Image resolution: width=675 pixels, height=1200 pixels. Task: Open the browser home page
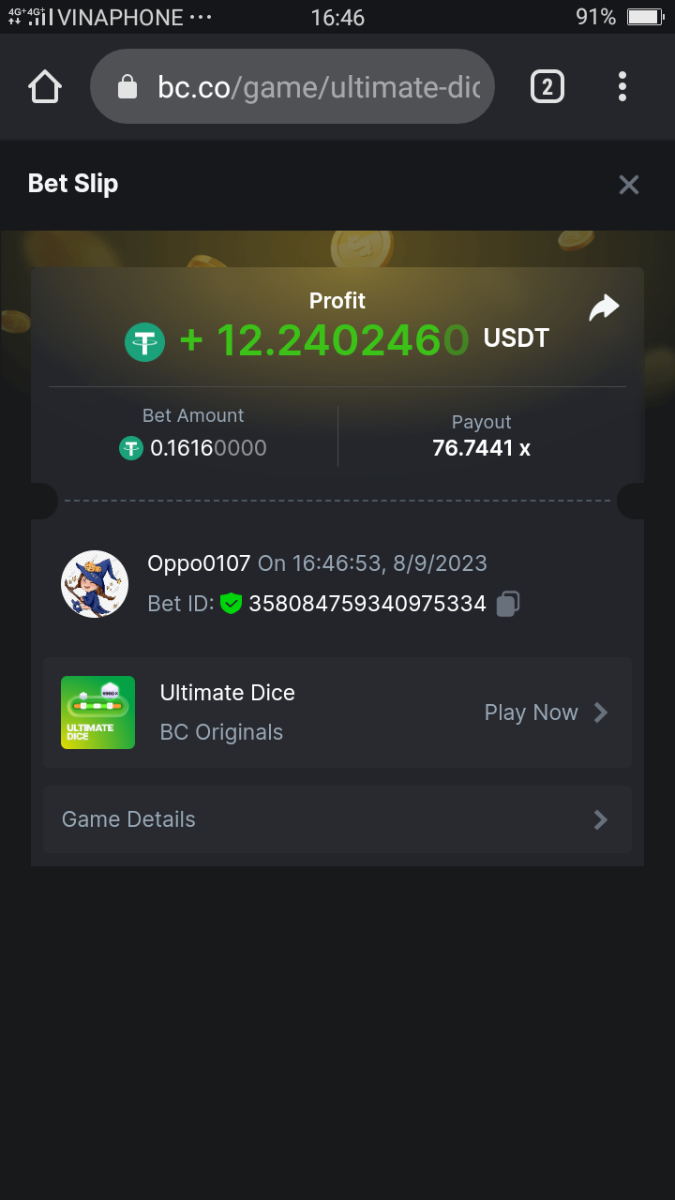click(45, 87)
